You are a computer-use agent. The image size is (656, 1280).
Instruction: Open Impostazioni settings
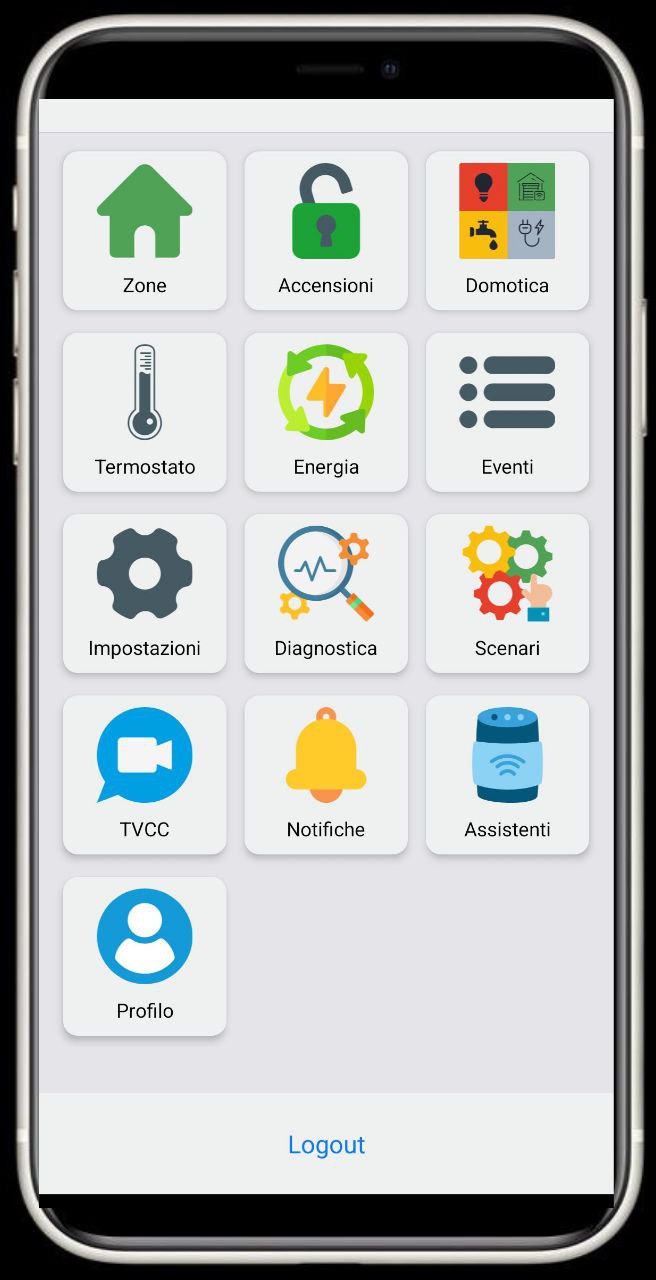pyautogui.click(x=145, y=594)
